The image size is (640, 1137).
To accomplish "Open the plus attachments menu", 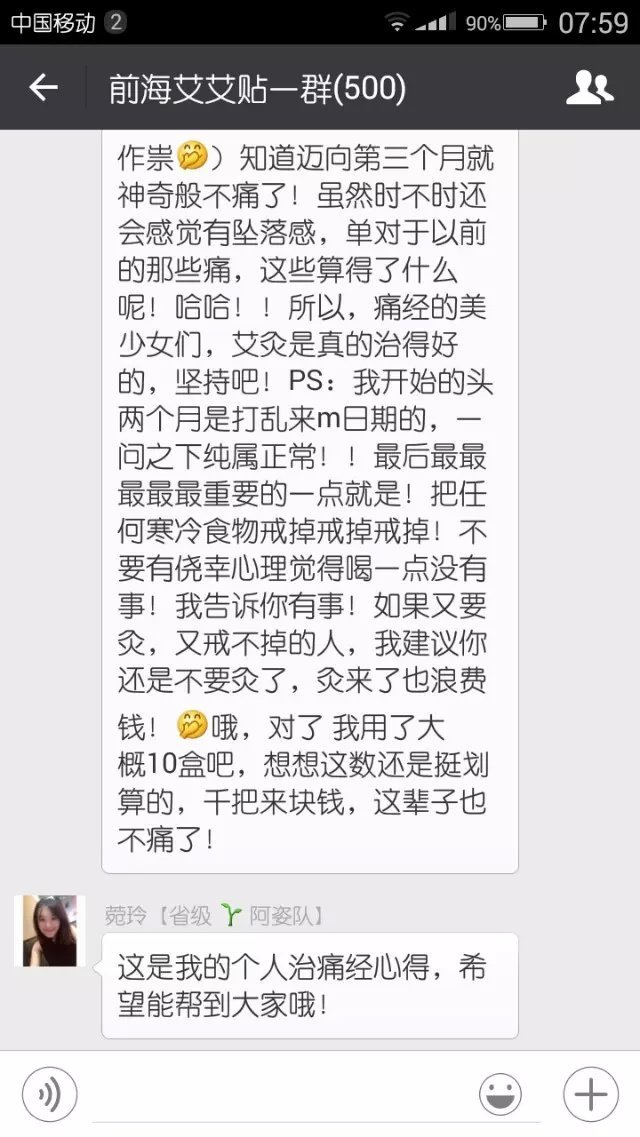I will [x=590, y=1094].
